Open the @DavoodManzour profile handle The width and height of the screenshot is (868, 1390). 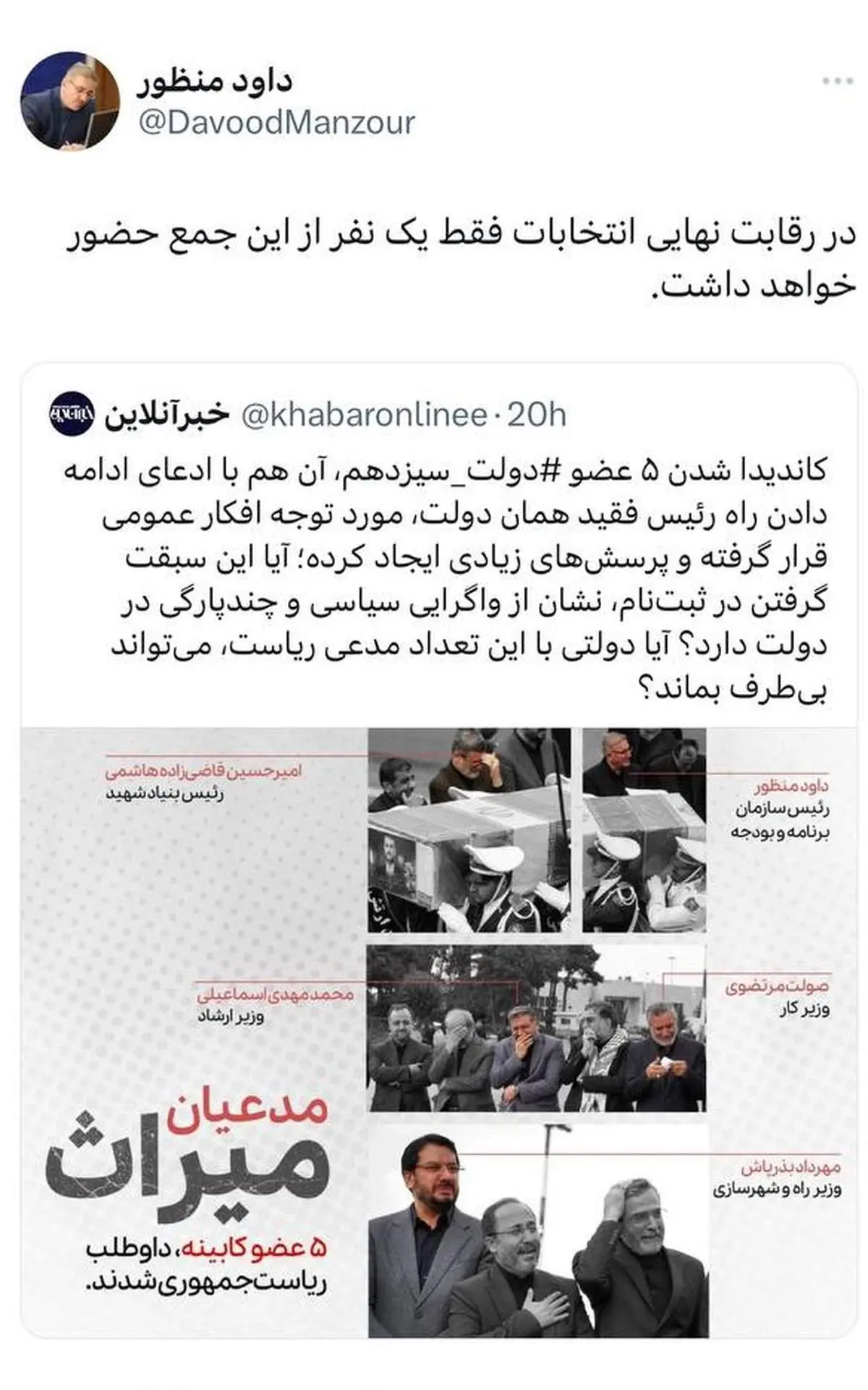[276, 122]
